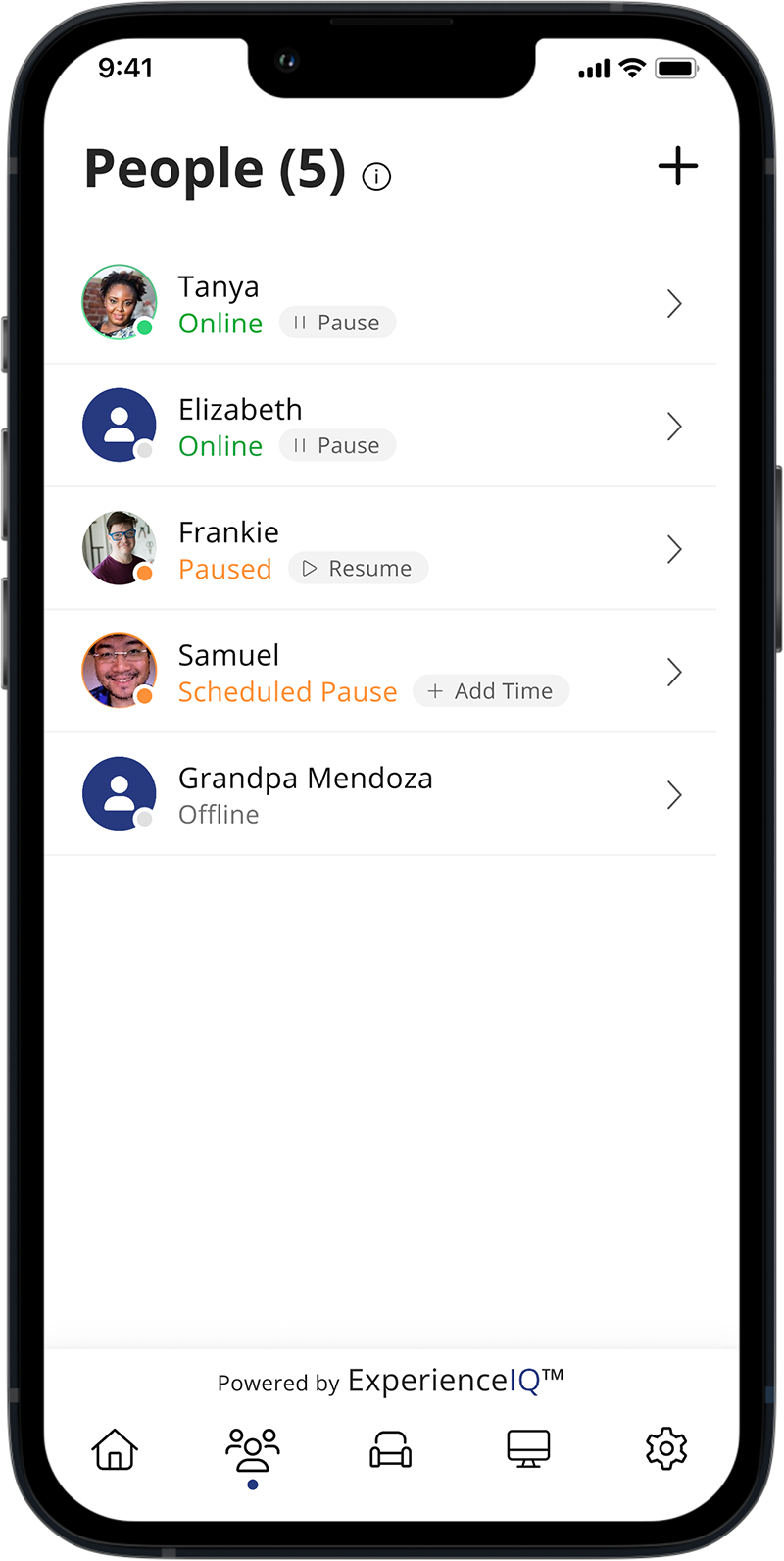Image resolution: width=784 pixels, height=1561 pixels.
Task: Open Frankie's profile details
Action: 673,549
